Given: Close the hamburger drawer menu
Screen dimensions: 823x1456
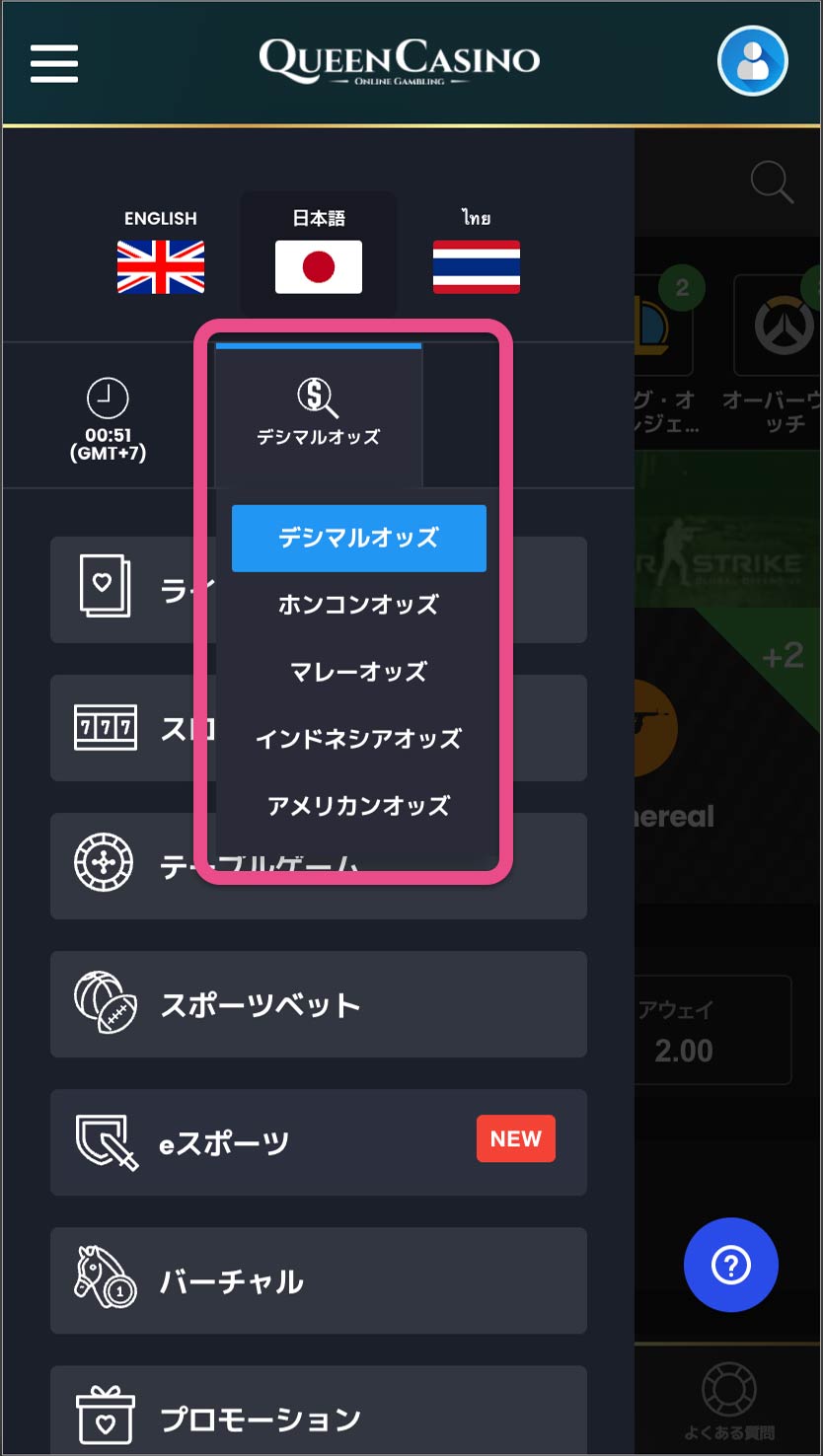Looking at the screenshot, I should pos(54,64).
